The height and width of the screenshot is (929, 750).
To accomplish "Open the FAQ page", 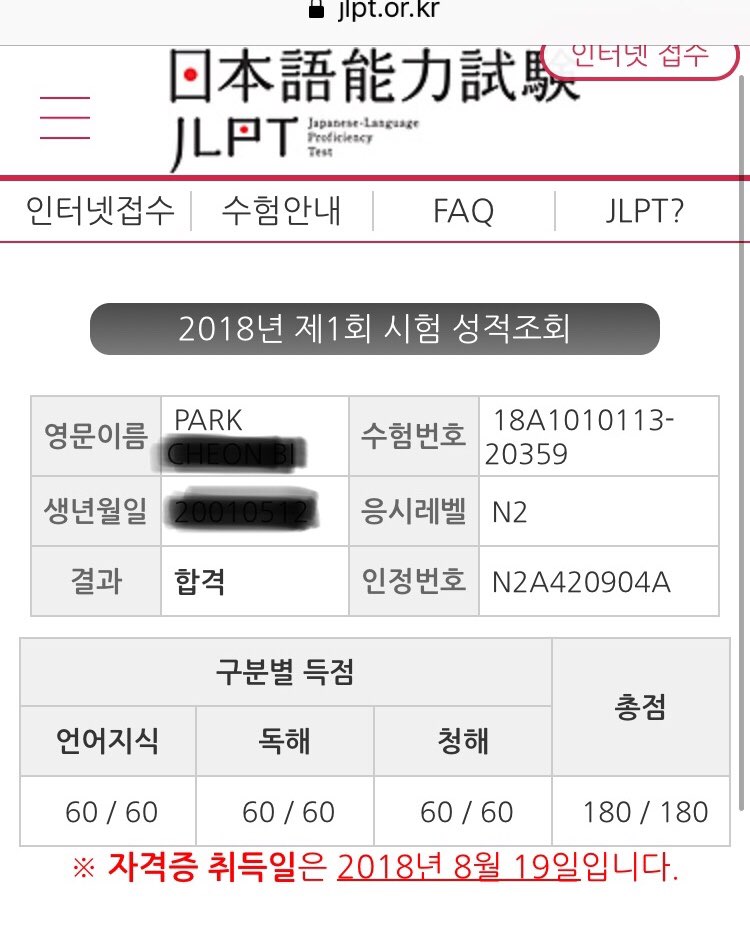I will coord(463,211).
